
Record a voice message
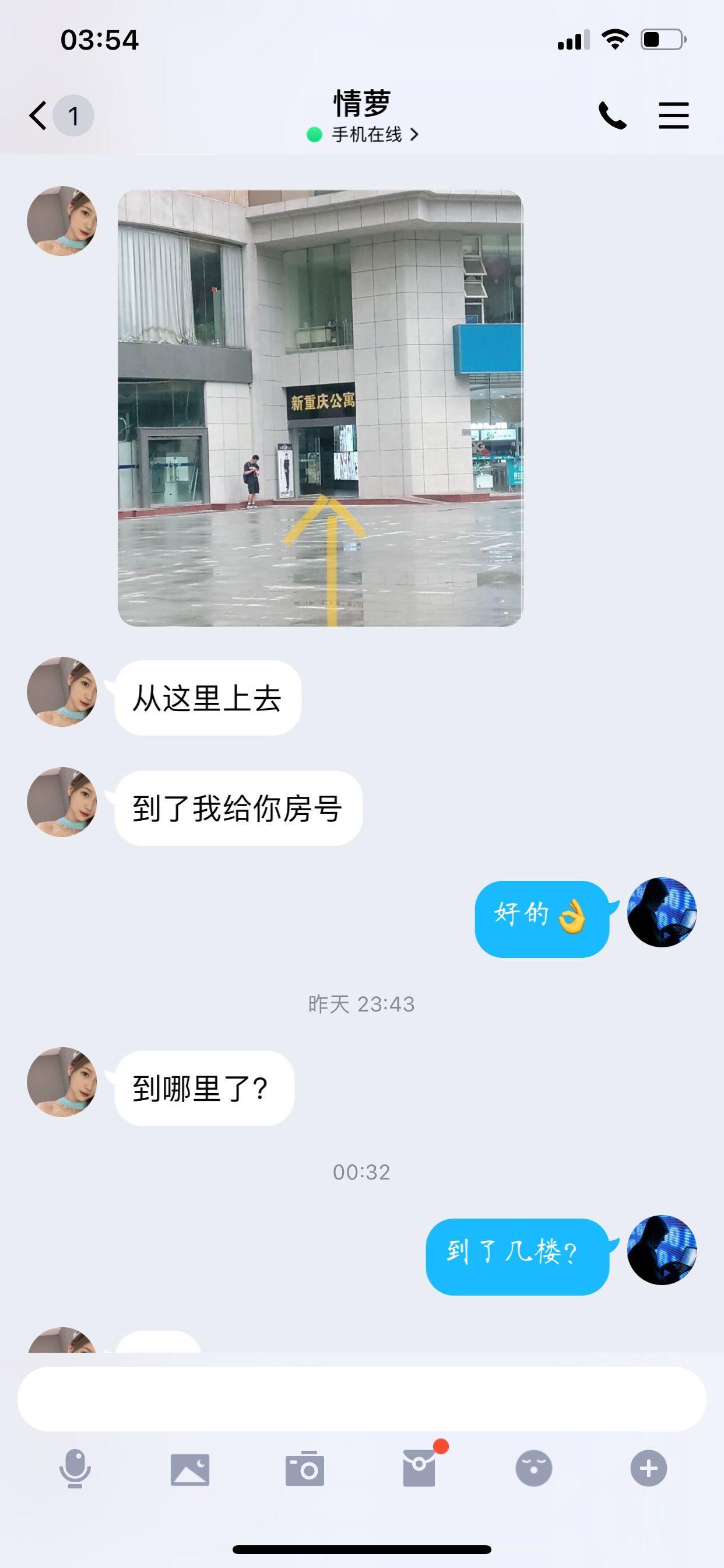(x=75, y=1469)
